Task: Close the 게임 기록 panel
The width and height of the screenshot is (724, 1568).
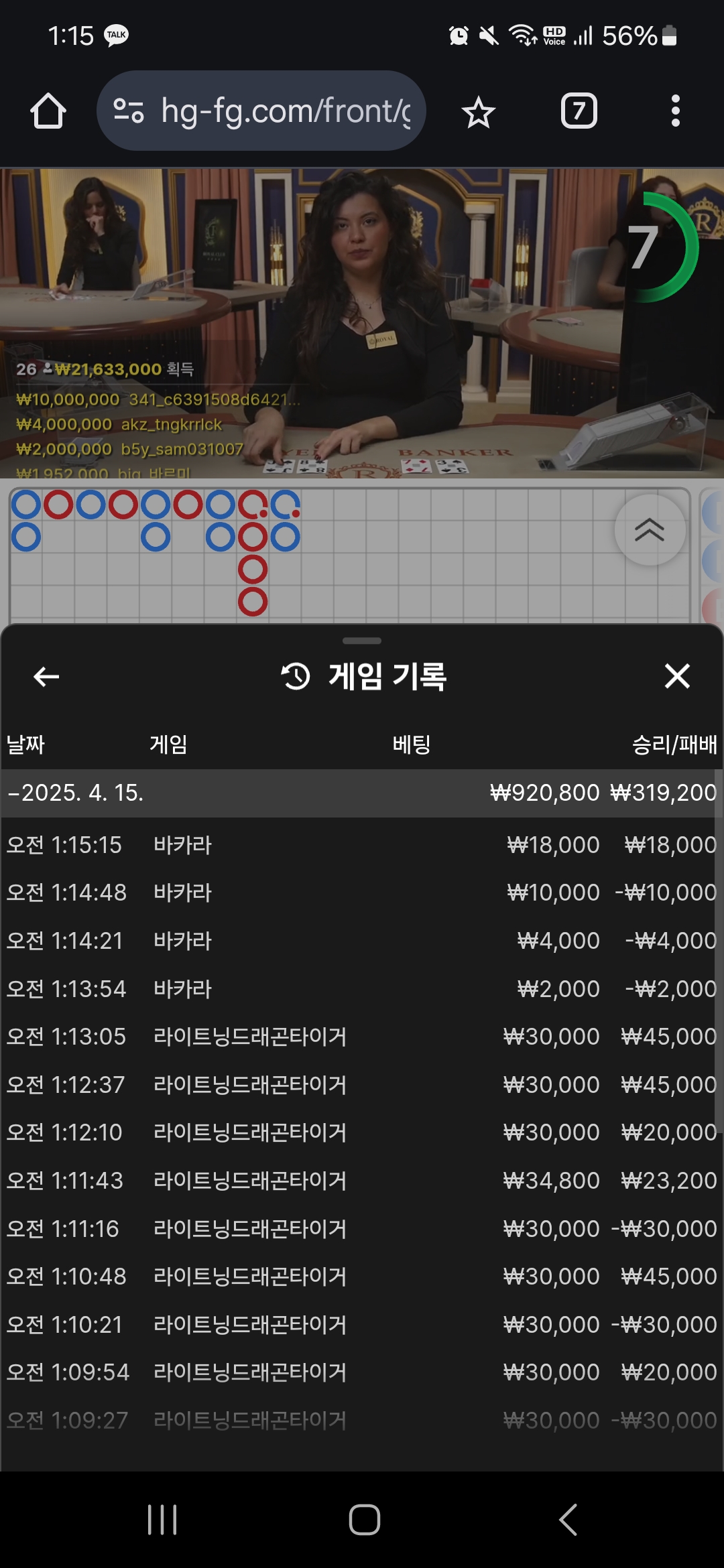Action: click(x=677, y=675)
